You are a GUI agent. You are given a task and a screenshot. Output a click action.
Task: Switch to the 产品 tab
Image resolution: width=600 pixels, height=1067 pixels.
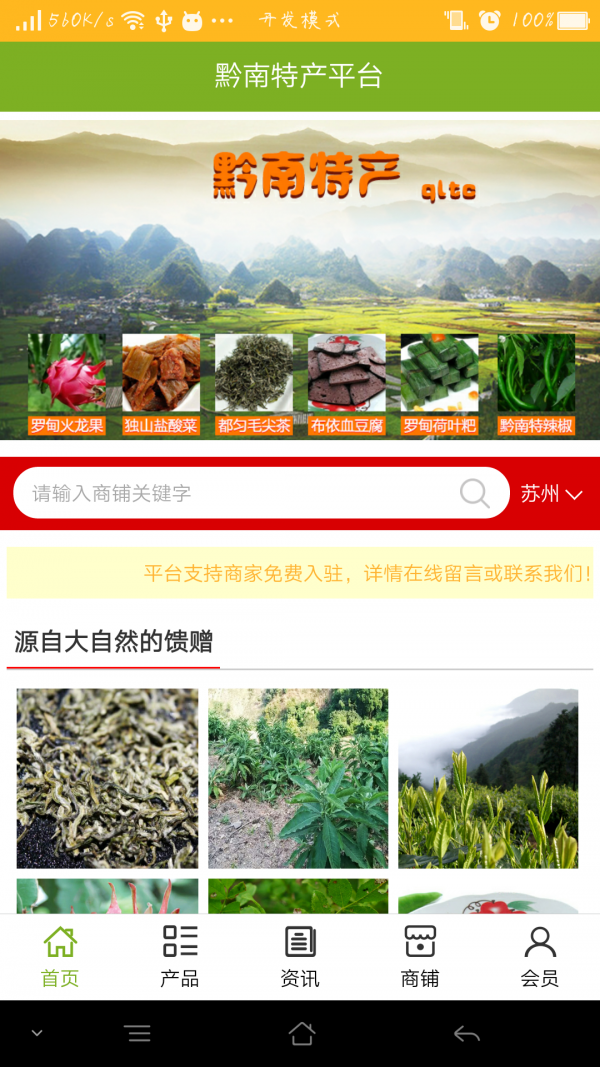click(180, 957)
